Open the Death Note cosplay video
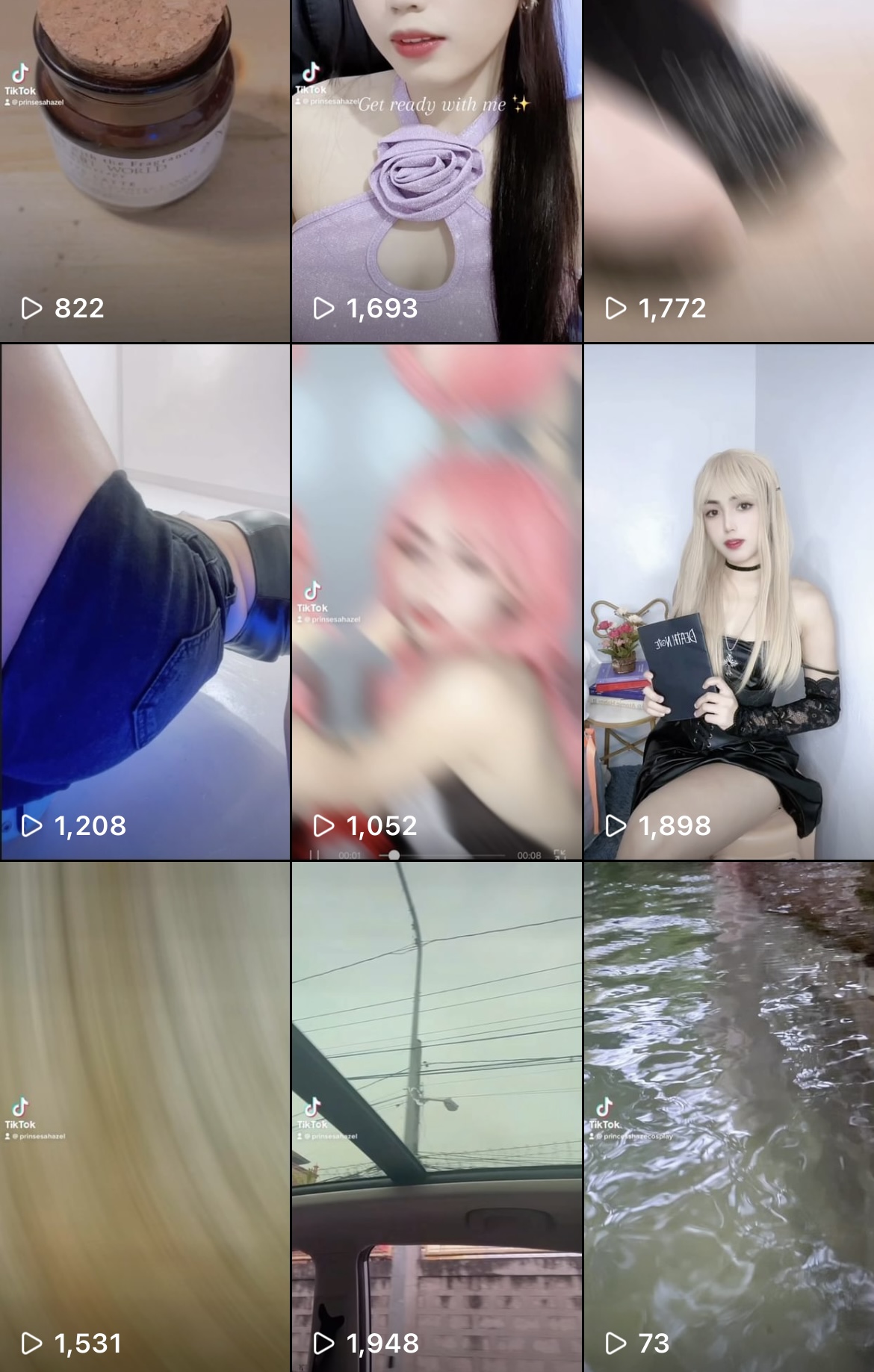Viewport: 874px width, 1372px height. point(728,601)
